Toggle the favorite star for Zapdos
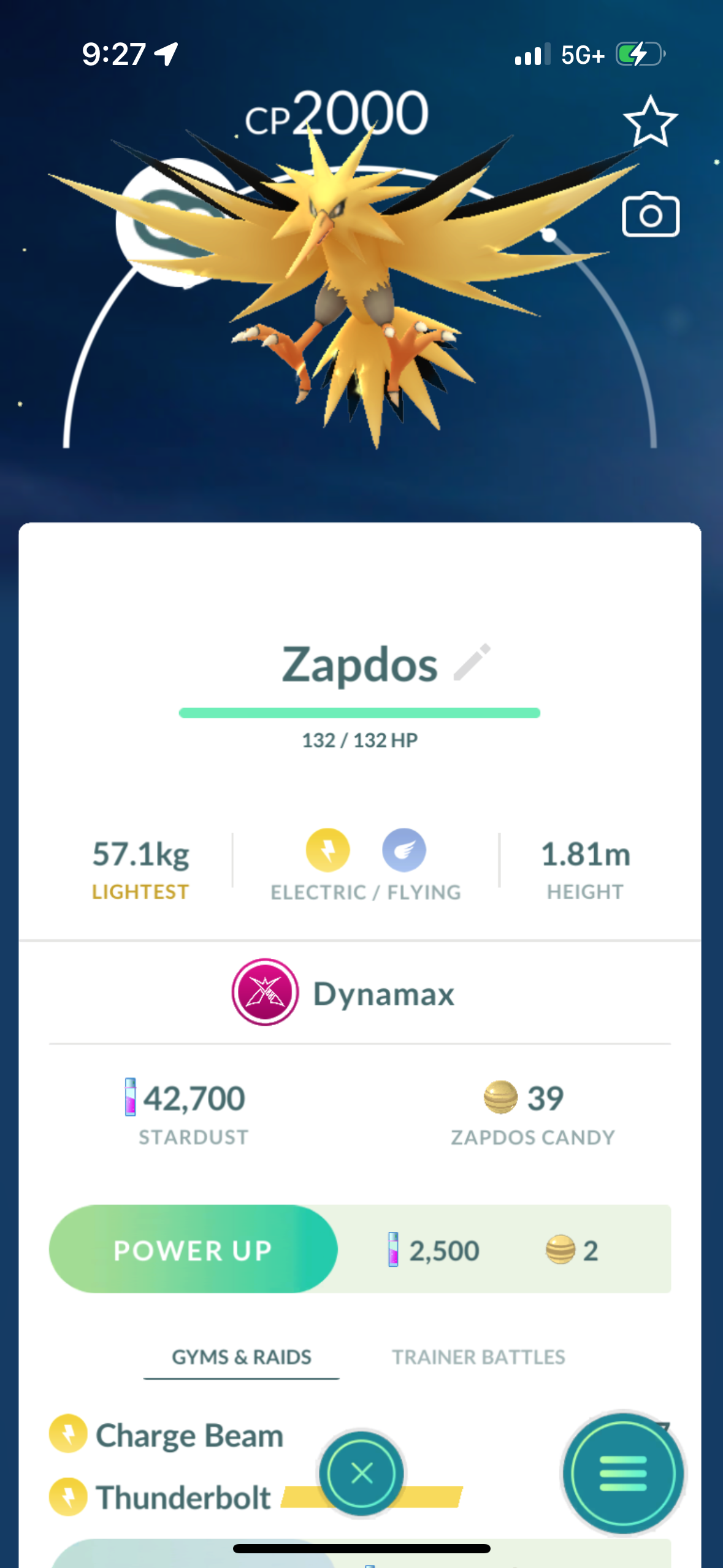723x1568 pixels. pos(650,120)
